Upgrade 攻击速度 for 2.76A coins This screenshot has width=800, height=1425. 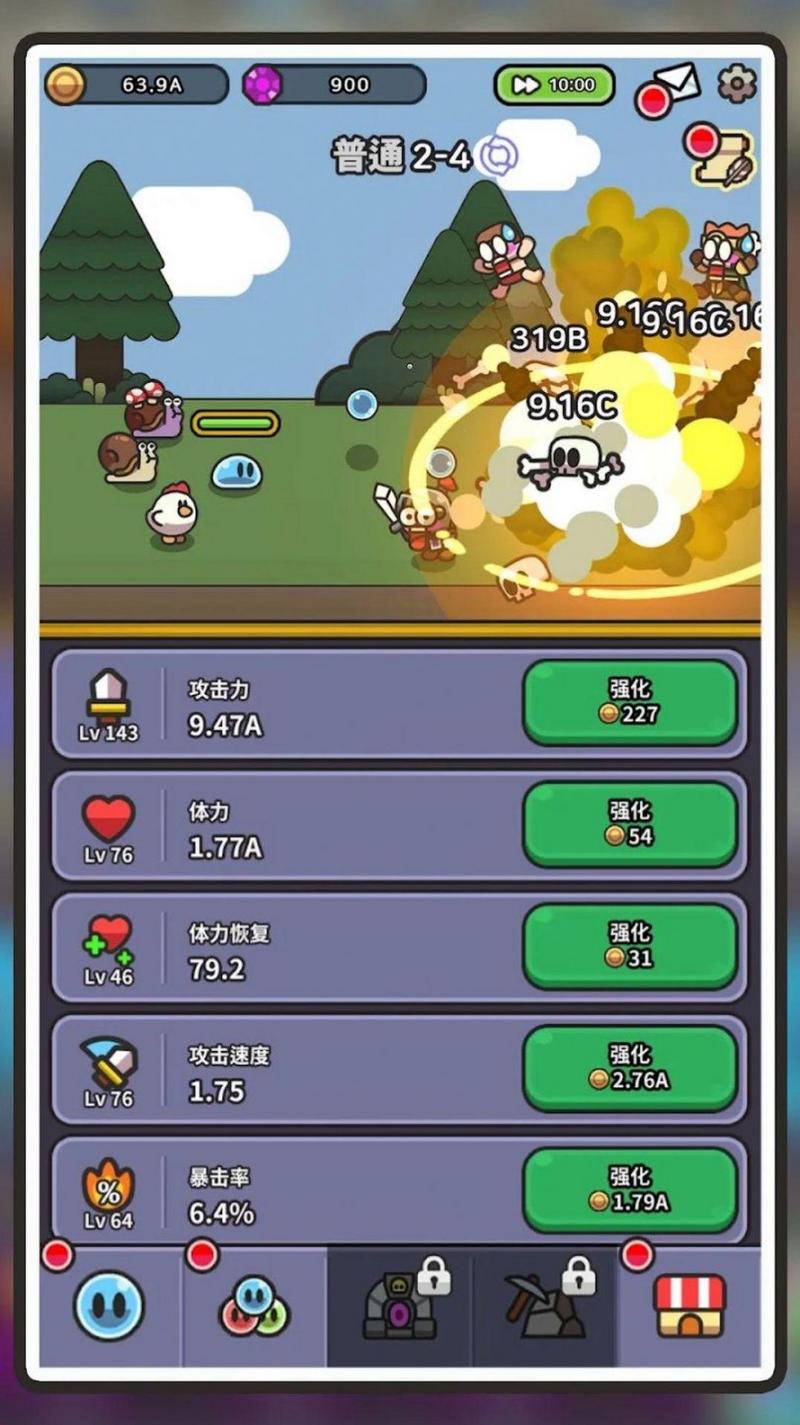pyautogui.click(x=630, y=1068)
